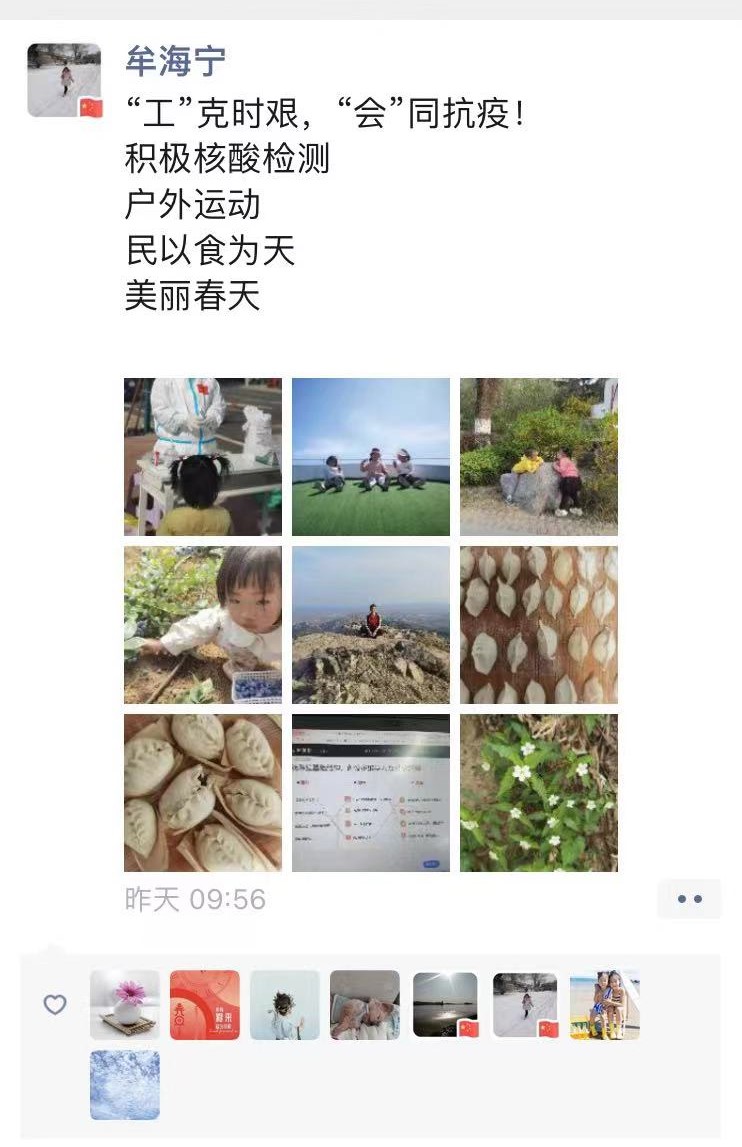Tap the poster name 牟海宁
The width and height of the screenshot is (742, 1147).
(x=175, y=61)
